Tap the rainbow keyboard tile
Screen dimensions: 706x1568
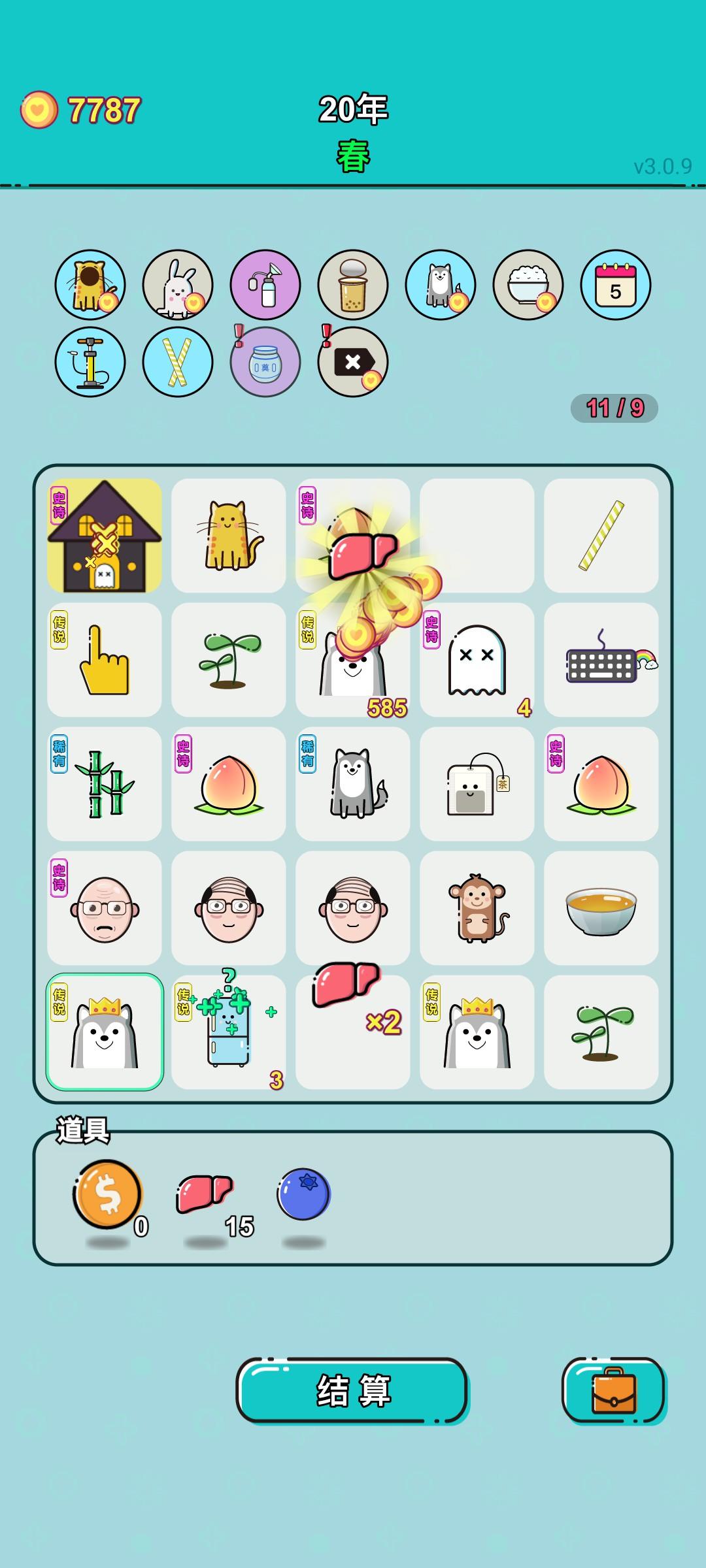click(x=601, y=660)
